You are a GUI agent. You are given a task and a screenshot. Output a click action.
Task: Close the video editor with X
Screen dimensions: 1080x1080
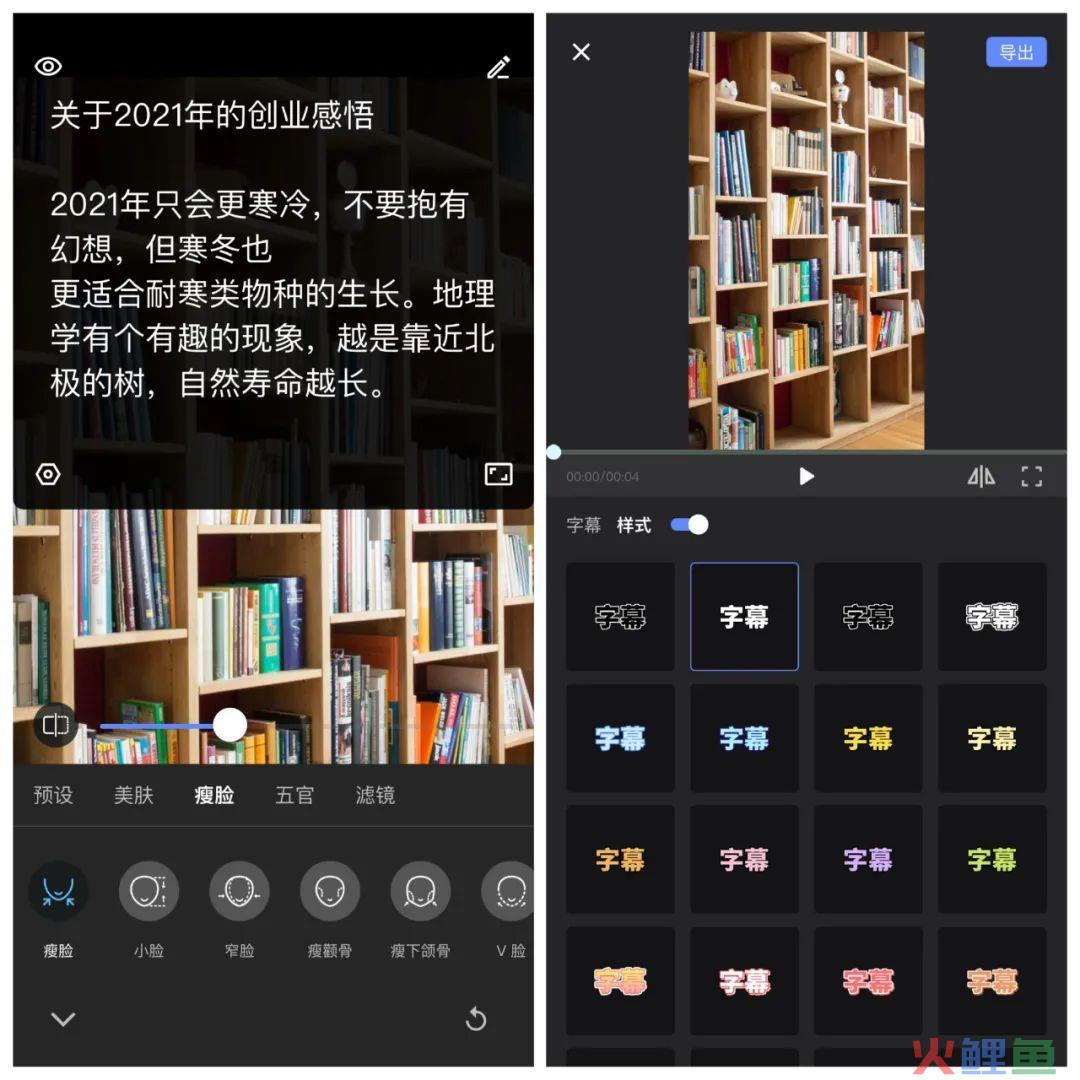point(581,52)
